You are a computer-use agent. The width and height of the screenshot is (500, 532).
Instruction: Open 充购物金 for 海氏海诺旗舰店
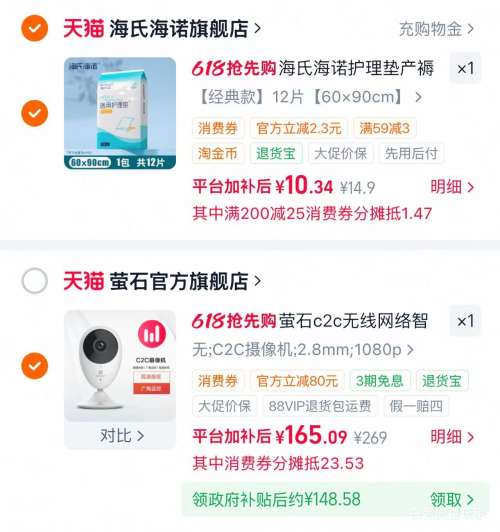point(437,29)
